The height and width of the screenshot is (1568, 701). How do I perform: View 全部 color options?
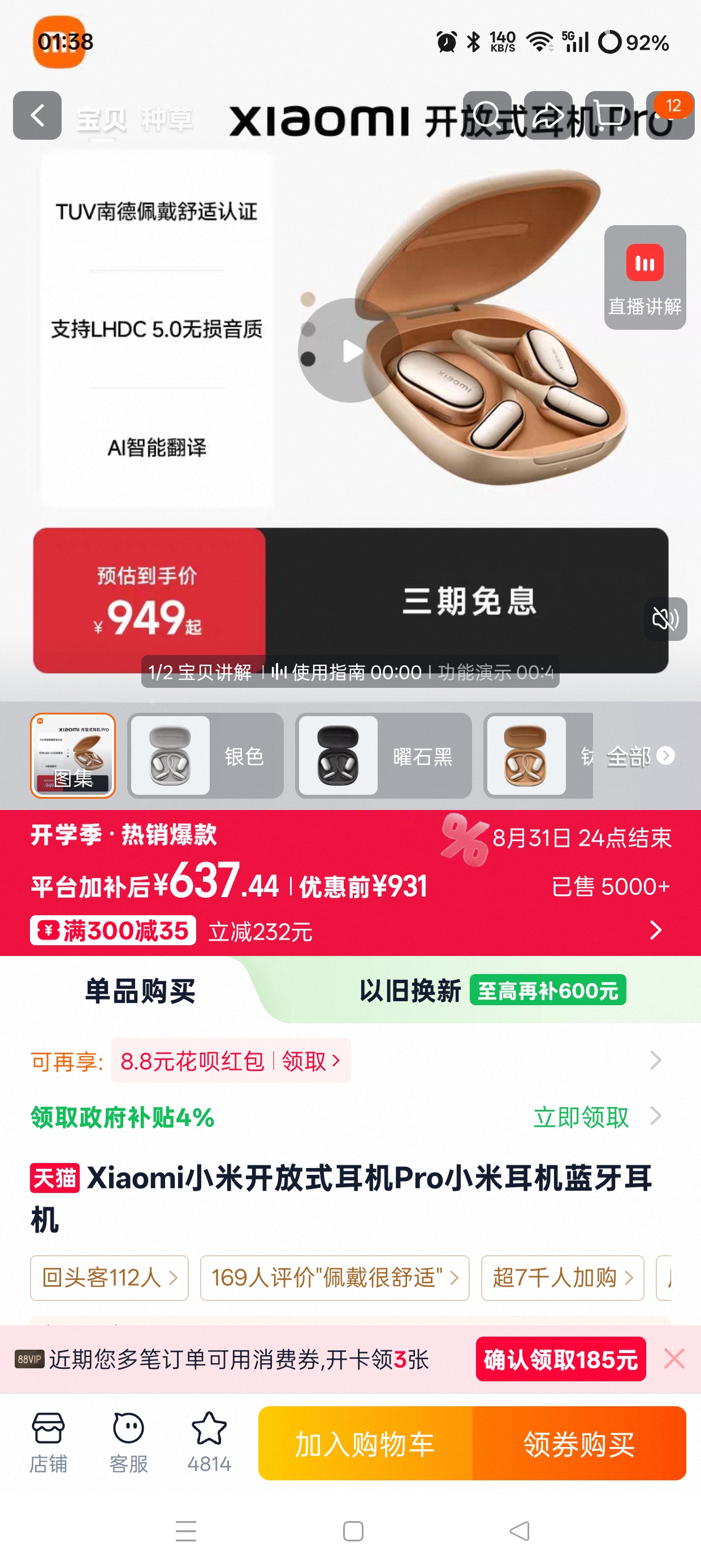coord(640,757)
